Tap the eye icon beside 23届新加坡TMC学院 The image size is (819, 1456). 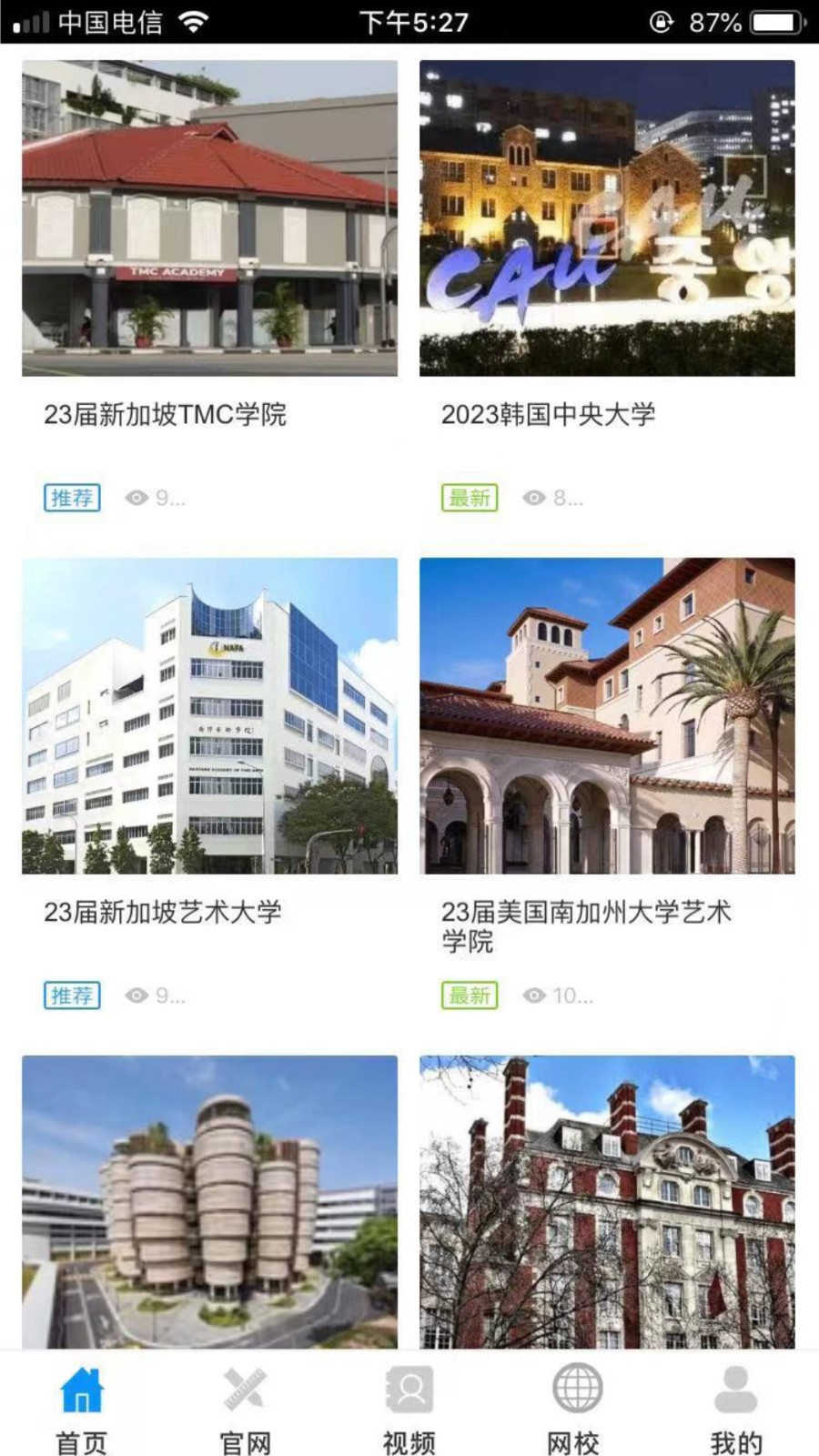point(136,498)
